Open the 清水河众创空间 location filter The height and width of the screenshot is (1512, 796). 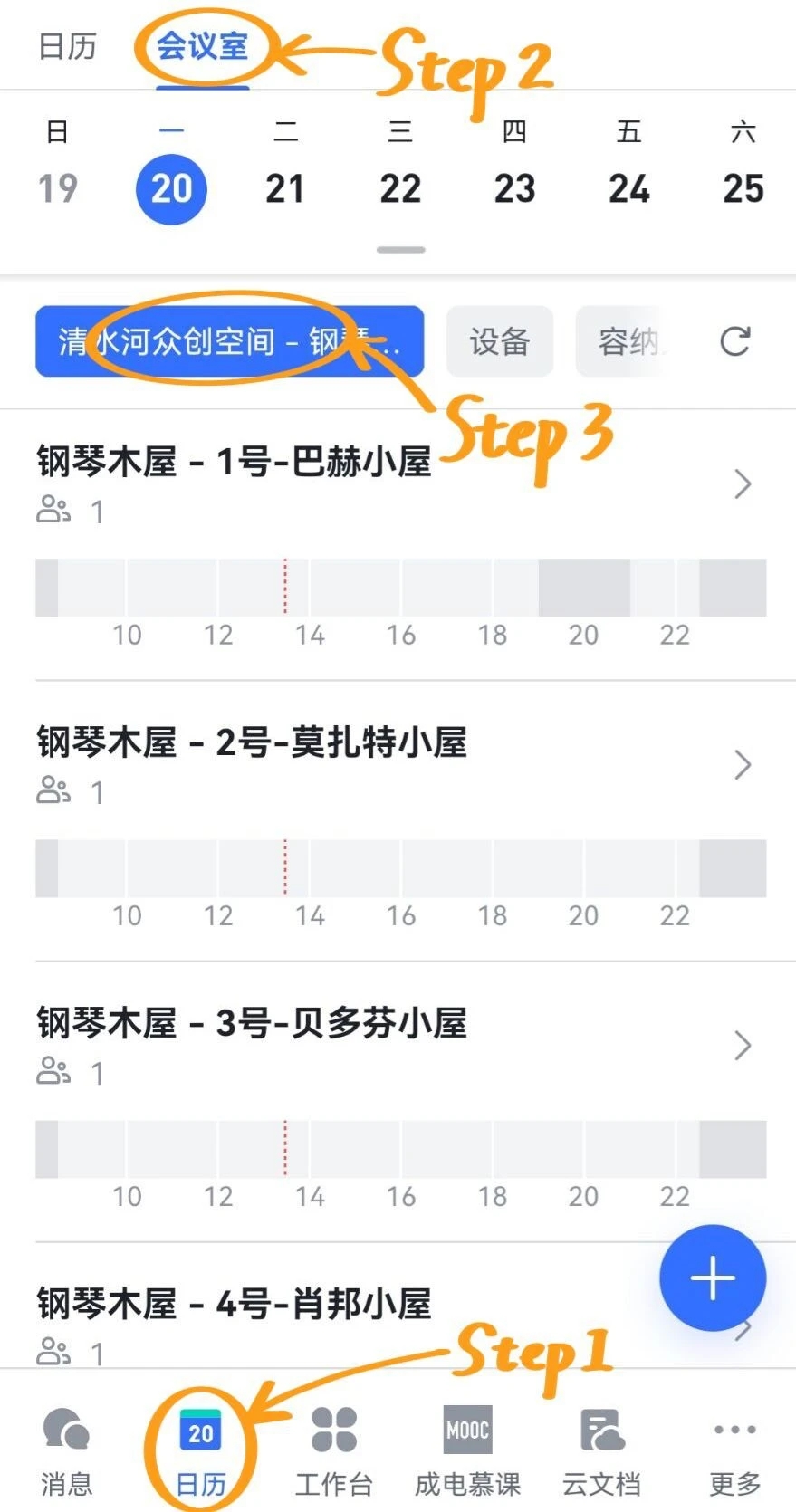229,341
